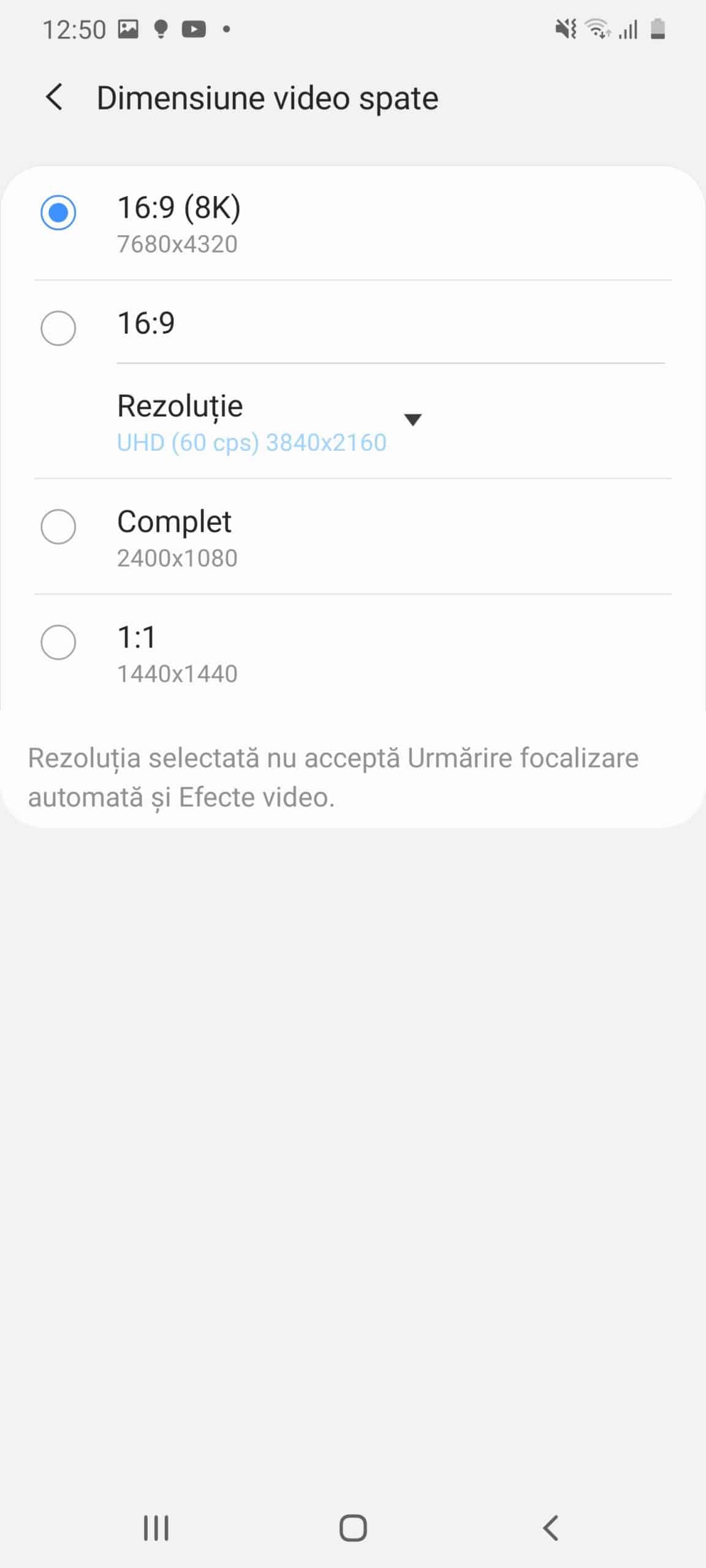Expand the Rezoluție dropdown
Screen dimensions: 706x1568
[x=412, y=420]
